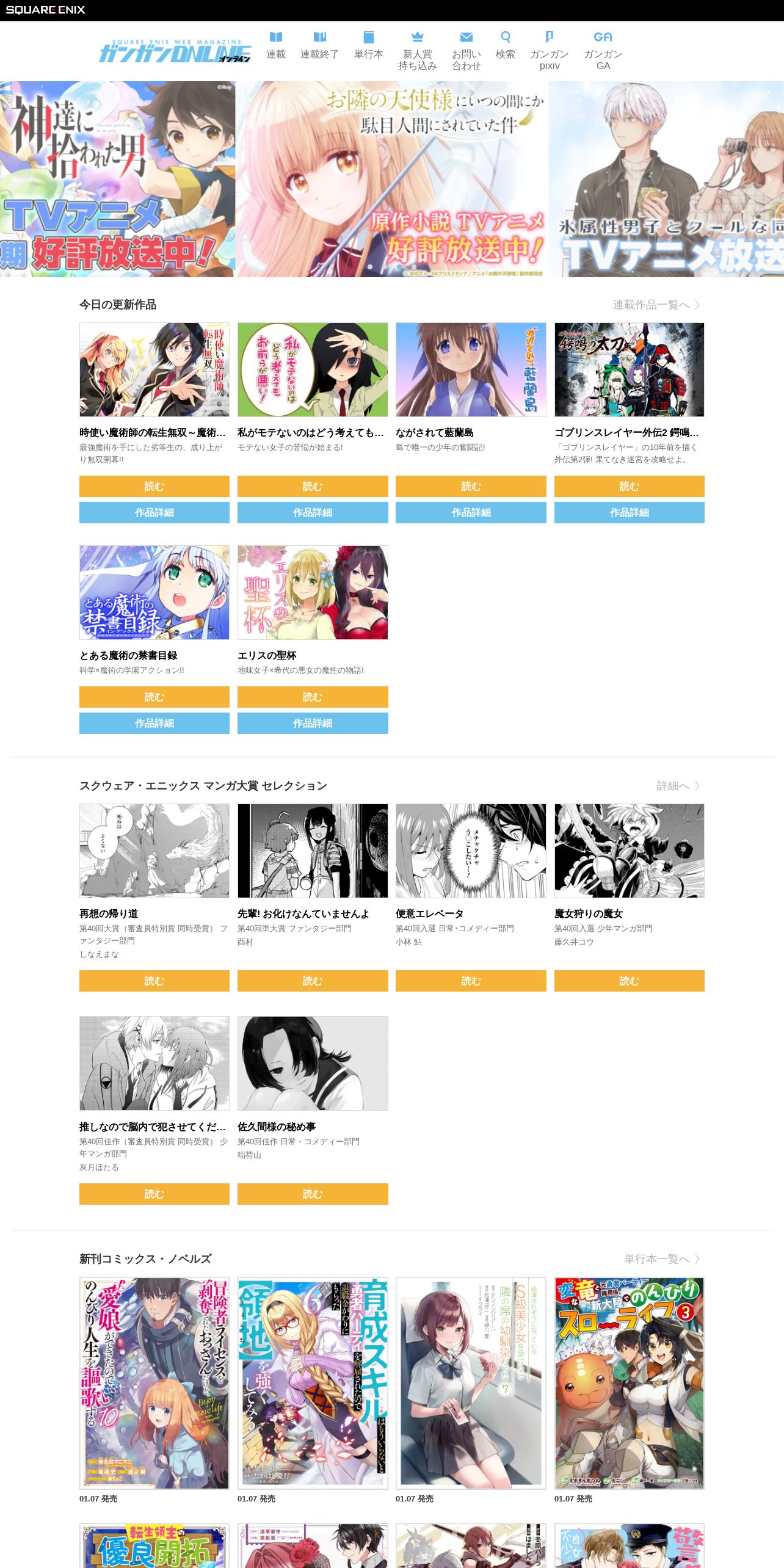The height and width of the screenshot is (1568, 784).
Task: Tap 作品詳細 under 私がモテないのはどう考えても
Action: pos(313,512)
